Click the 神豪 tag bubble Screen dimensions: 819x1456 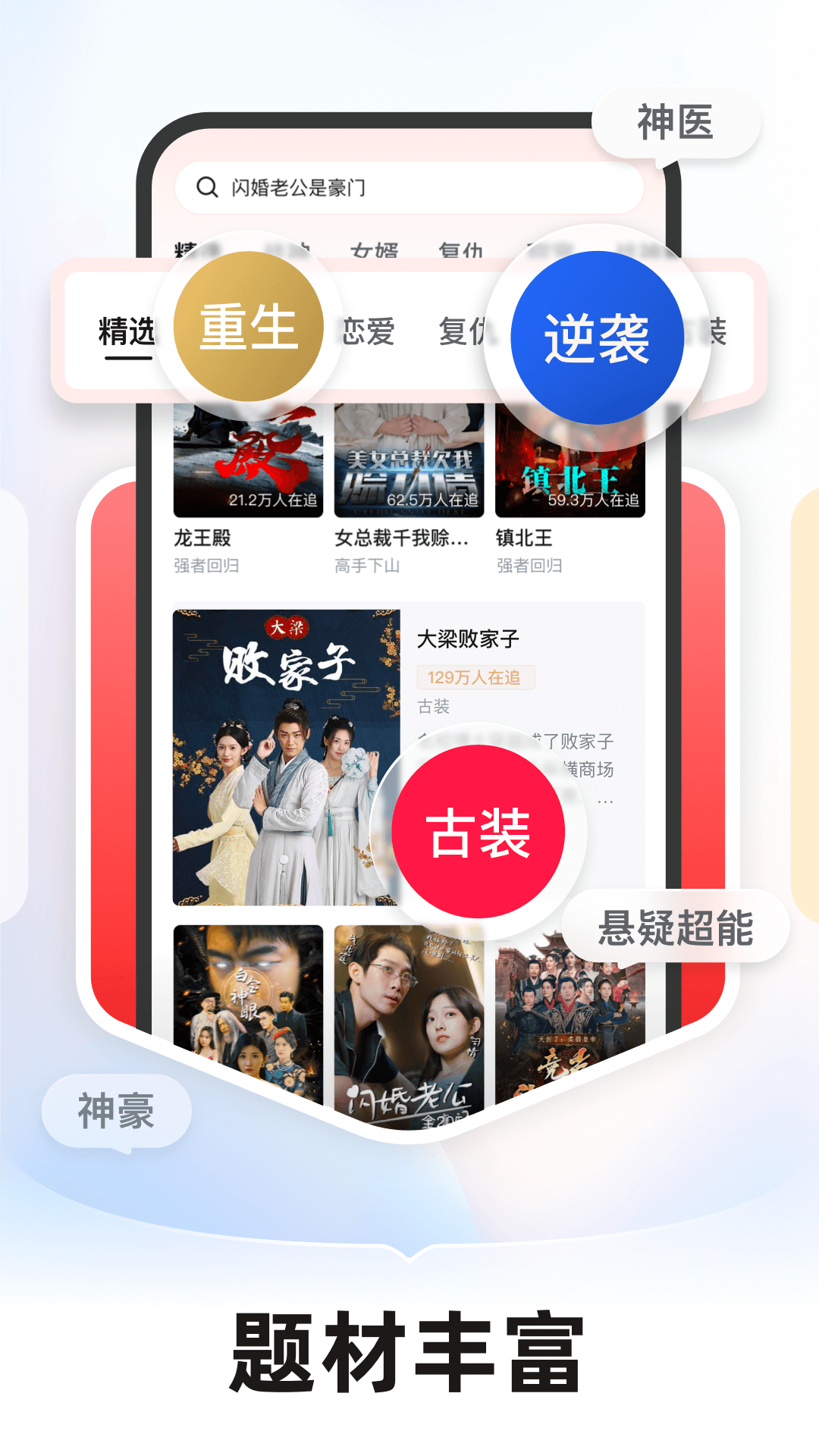117,1111
